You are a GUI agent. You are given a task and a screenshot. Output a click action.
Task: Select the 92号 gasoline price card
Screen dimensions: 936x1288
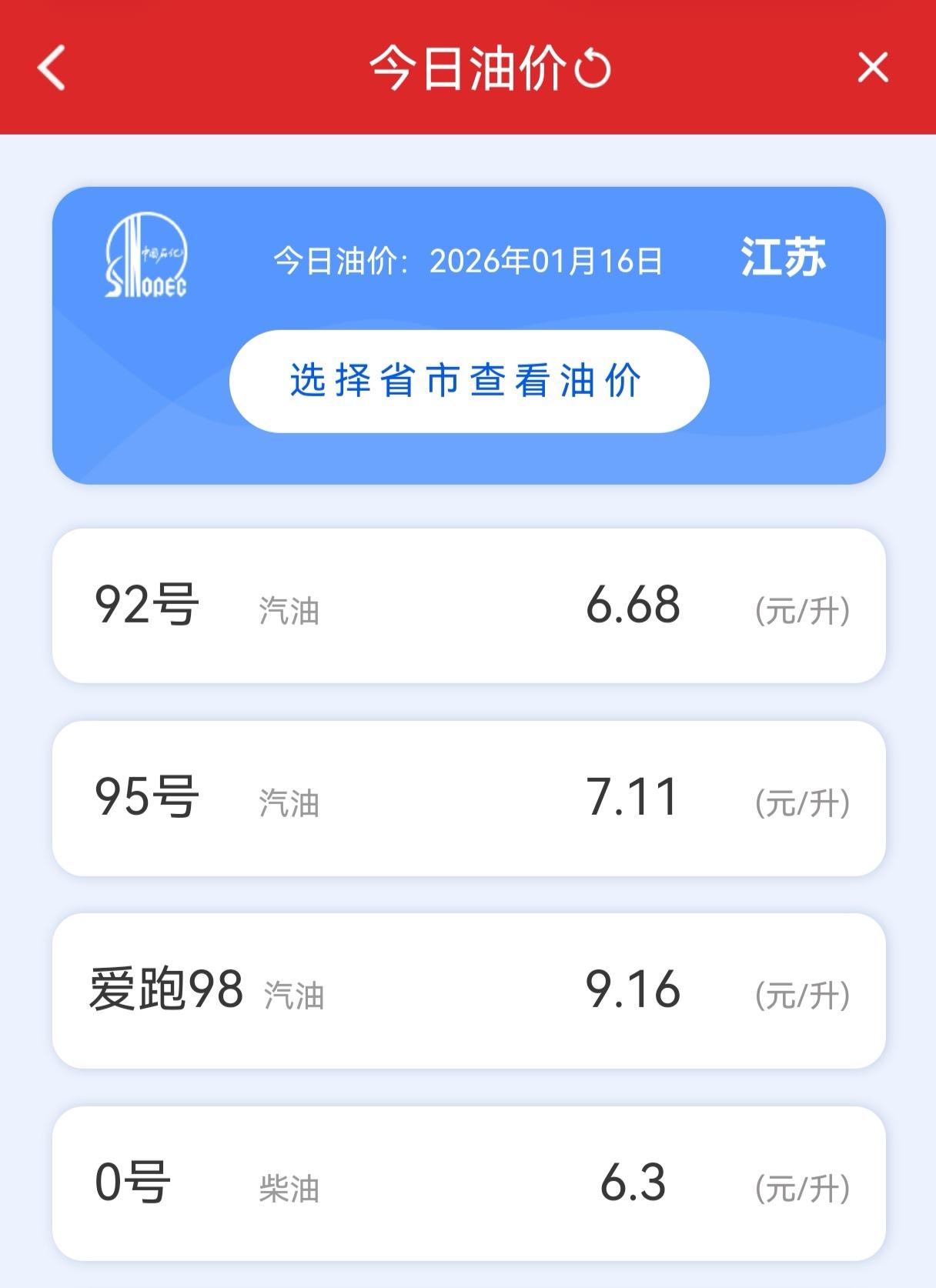point(468,605)
